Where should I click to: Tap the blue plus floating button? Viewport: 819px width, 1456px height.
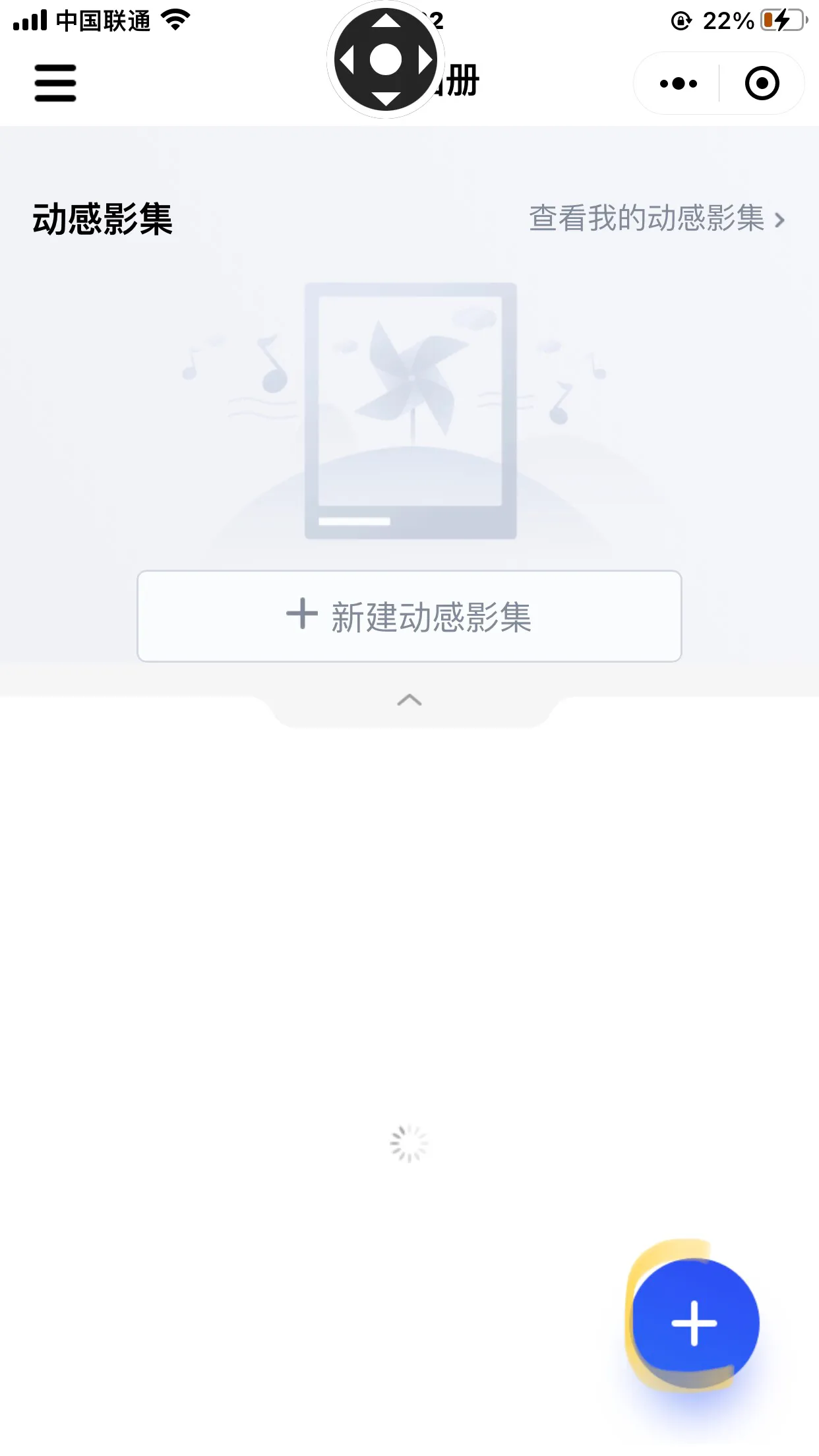694,1323
